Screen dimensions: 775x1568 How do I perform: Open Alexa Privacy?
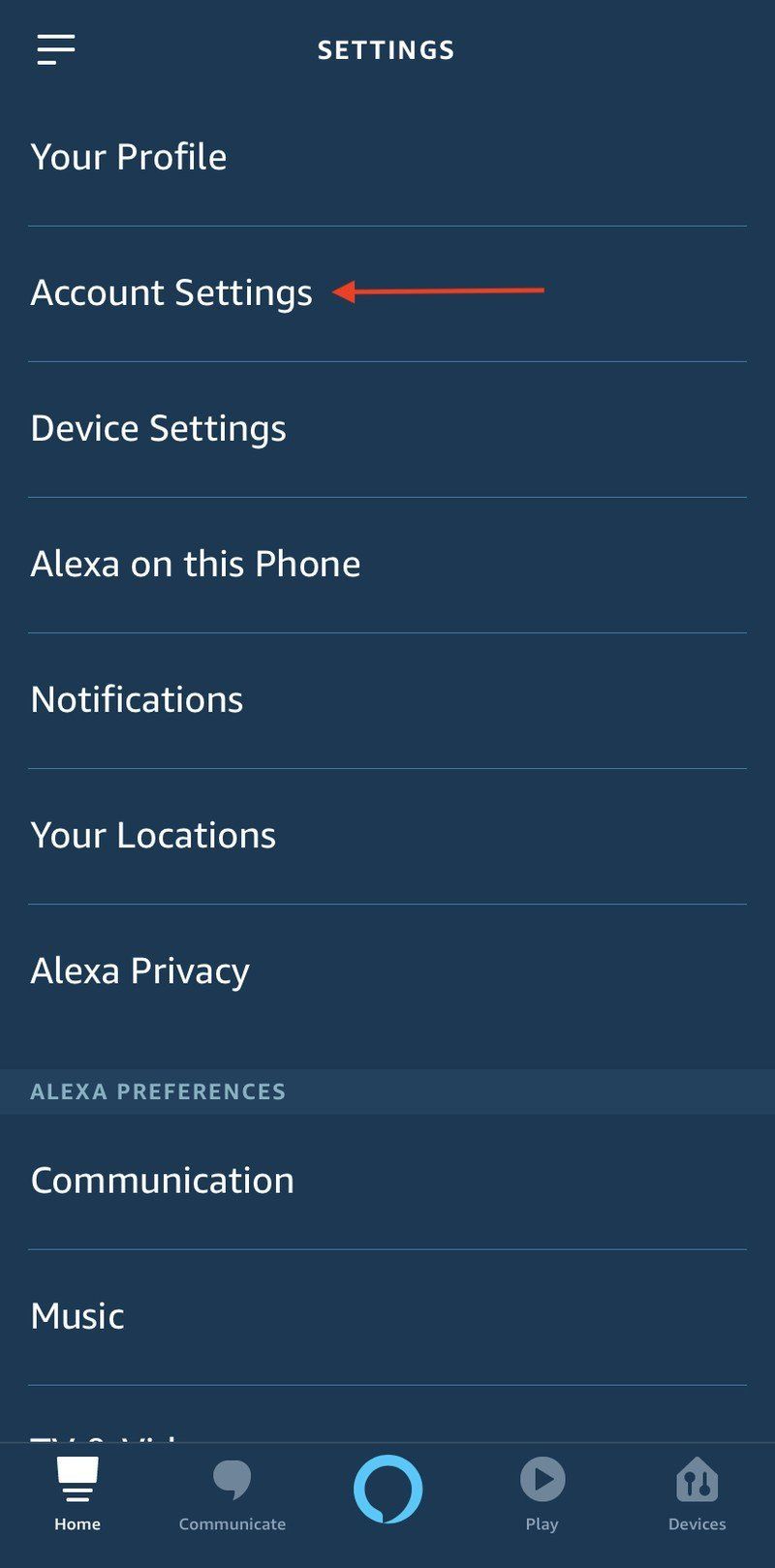coord(139,969)
